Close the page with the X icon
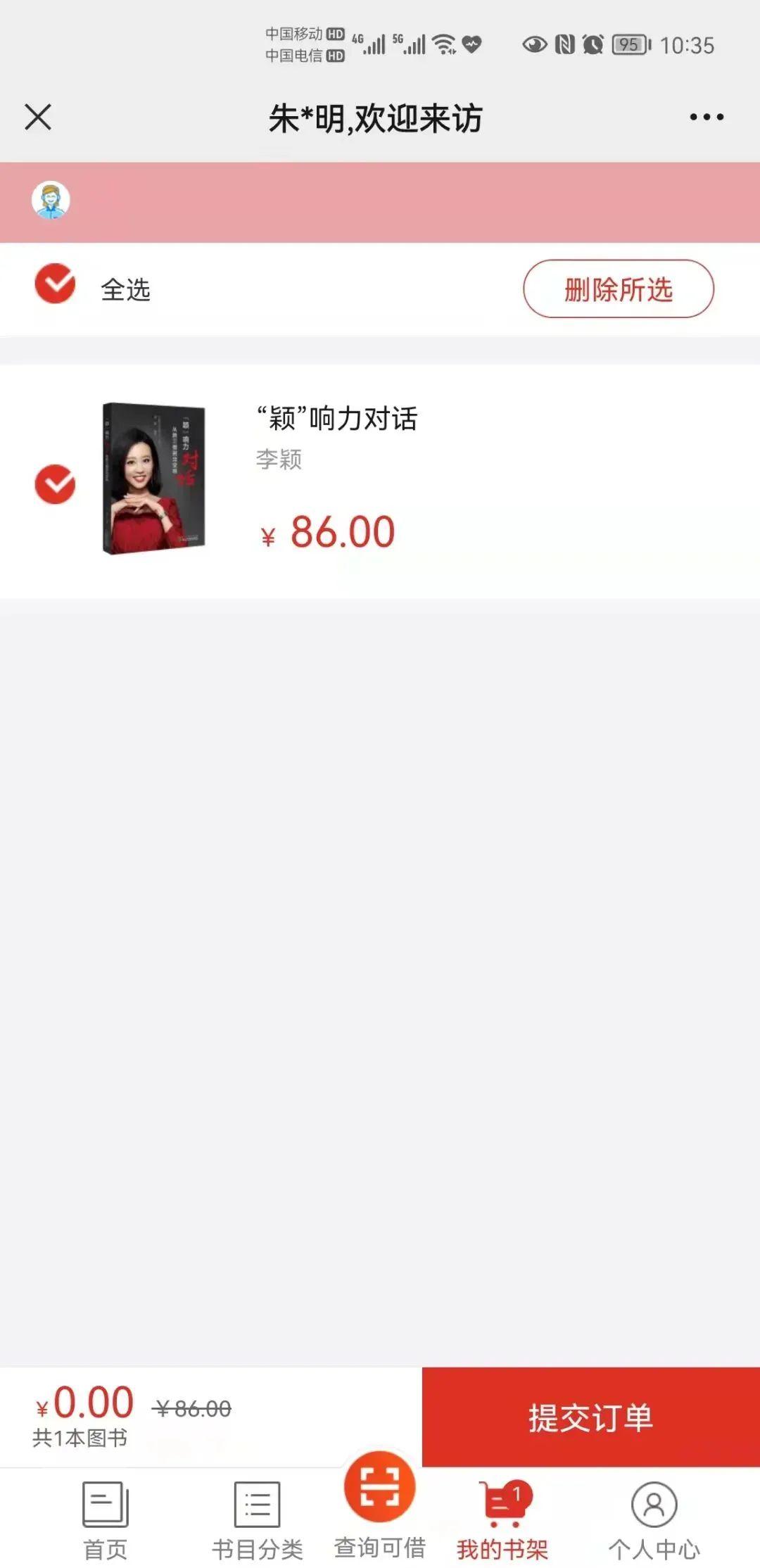 tap(38, 117)
